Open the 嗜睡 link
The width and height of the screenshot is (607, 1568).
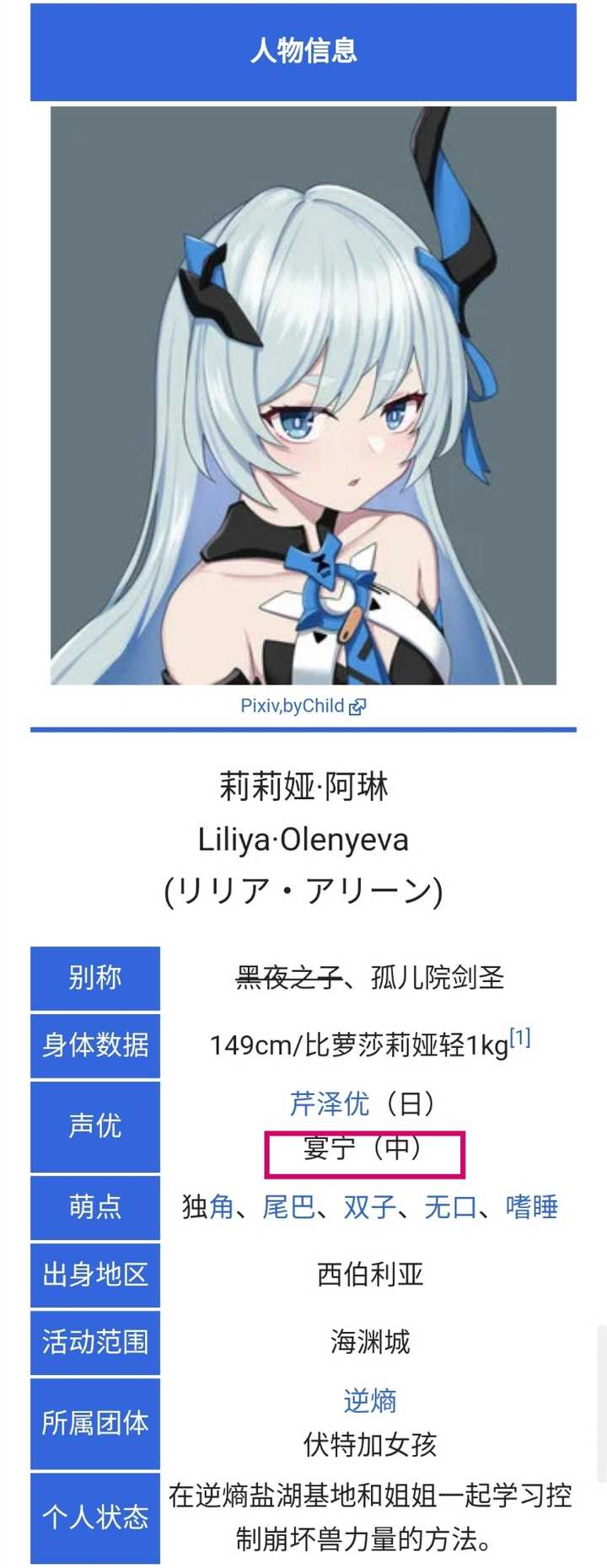[531, 1207]
